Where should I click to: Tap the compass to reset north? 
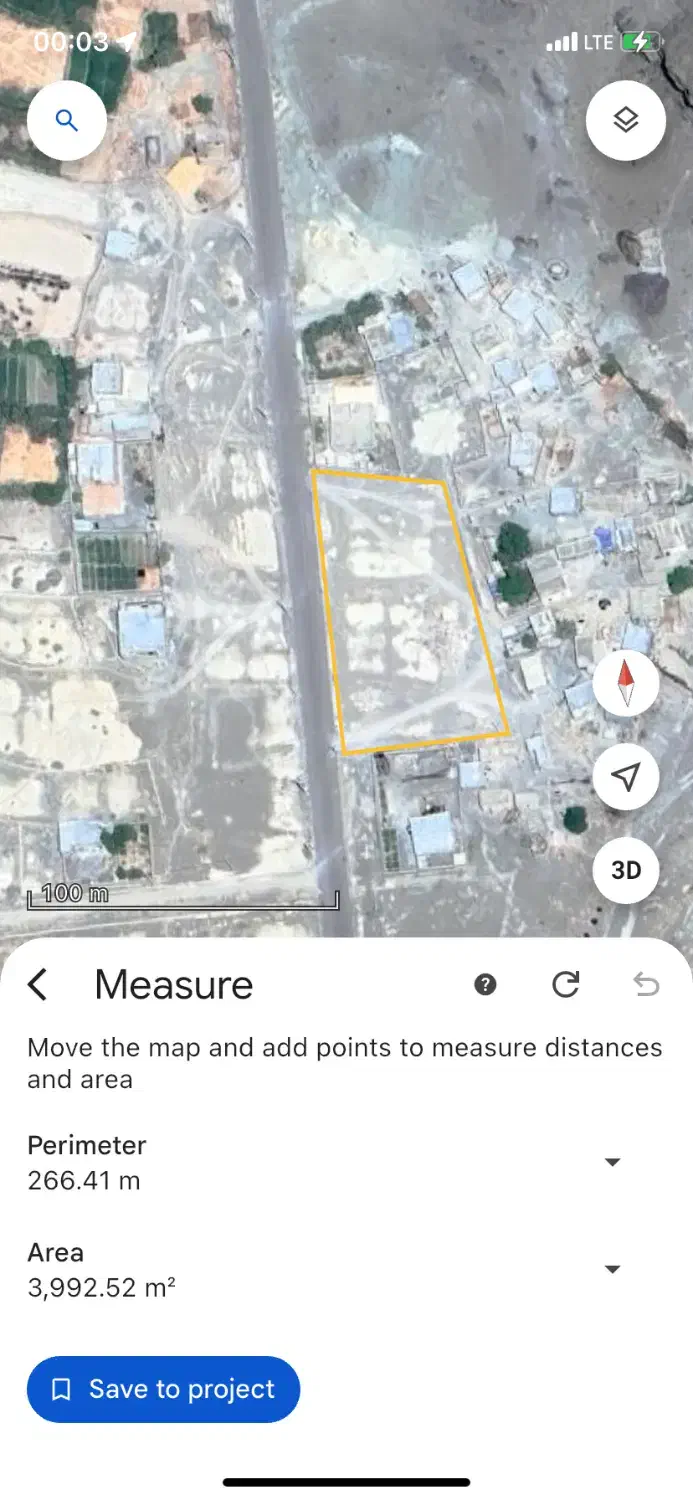pyautogui.click(x=625, y=683)
